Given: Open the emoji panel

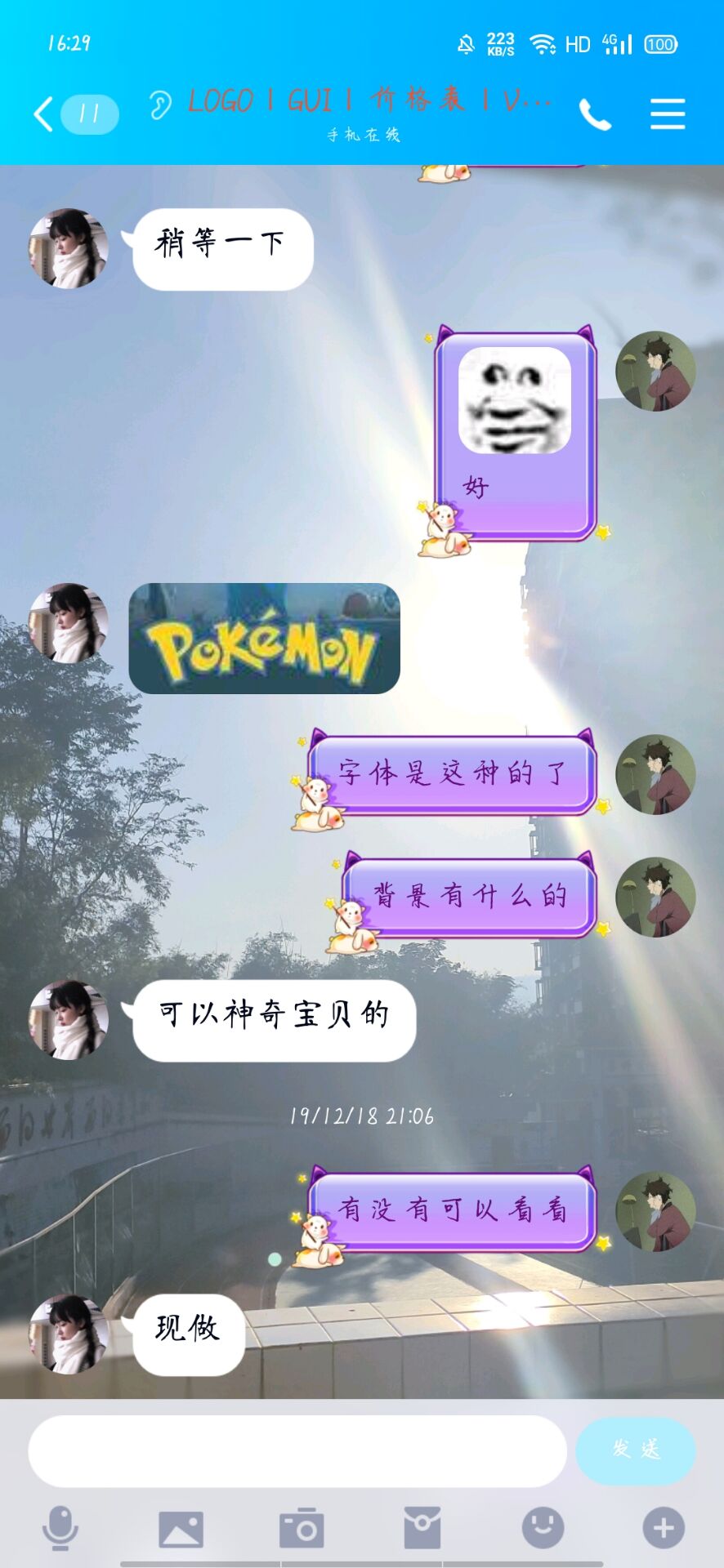Looking at the screenshot, I should coord(543,1528).
